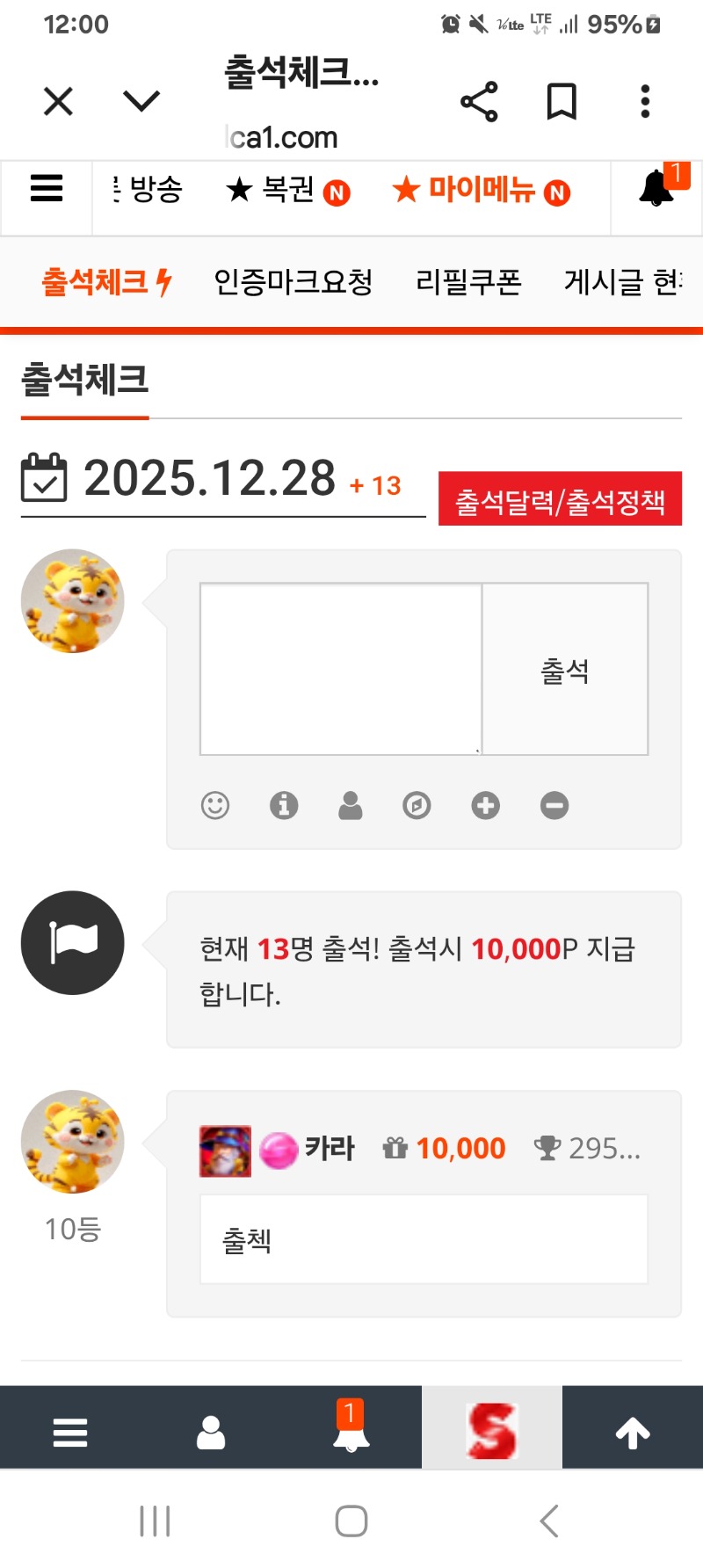Go to the 리필쿠폰 tab
This screenshot has height=1568, width=703.
click(x=468, y=282)
